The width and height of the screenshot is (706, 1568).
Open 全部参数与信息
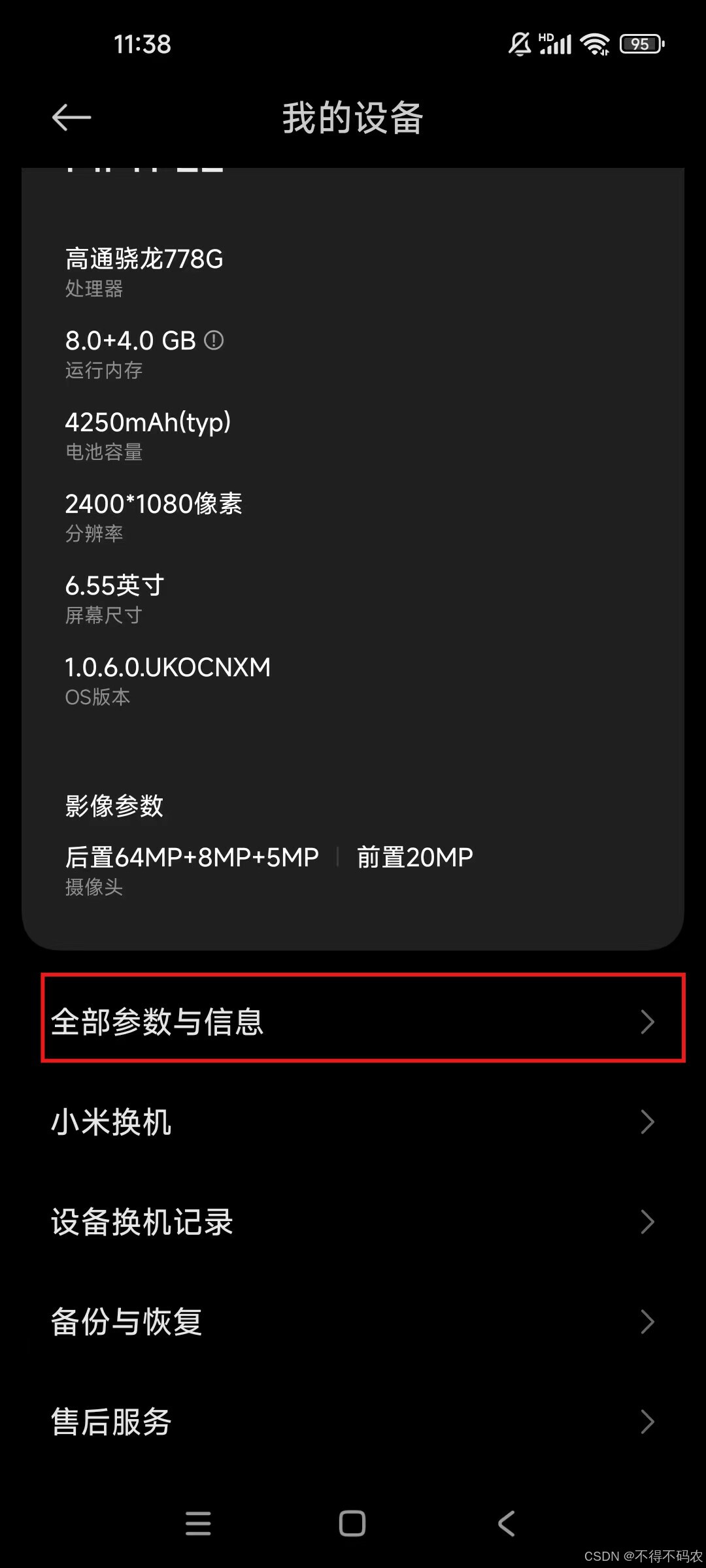coord(353,1022)
